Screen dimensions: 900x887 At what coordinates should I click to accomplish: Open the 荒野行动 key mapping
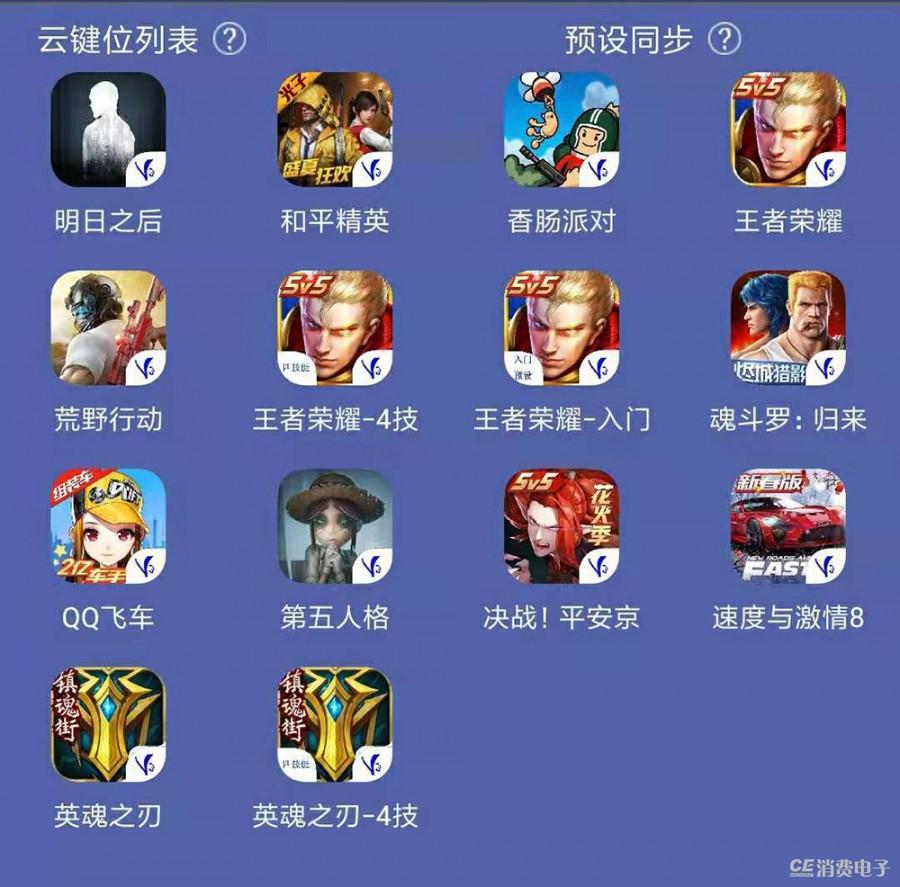tap(108, 328)
